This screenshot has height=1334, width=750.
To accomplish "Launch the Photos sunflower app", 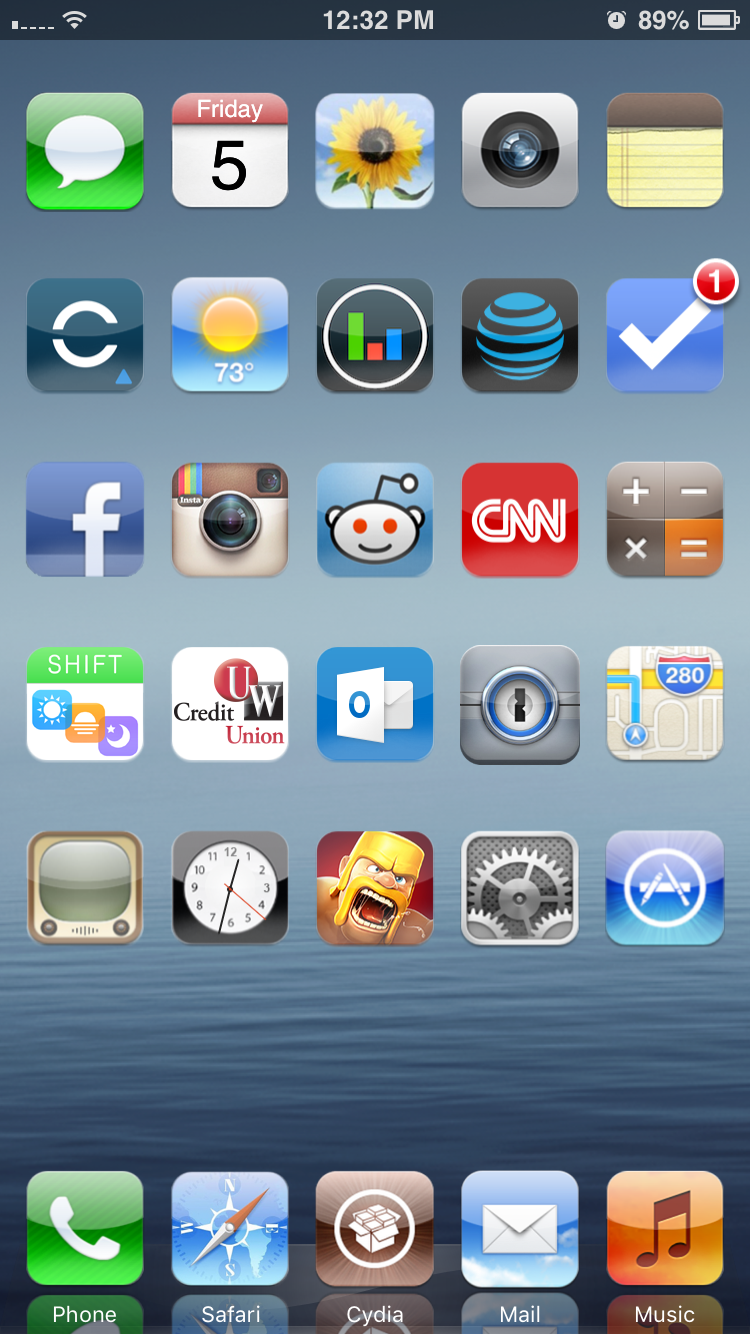I will pyautogui.click(x=375, y=151).
